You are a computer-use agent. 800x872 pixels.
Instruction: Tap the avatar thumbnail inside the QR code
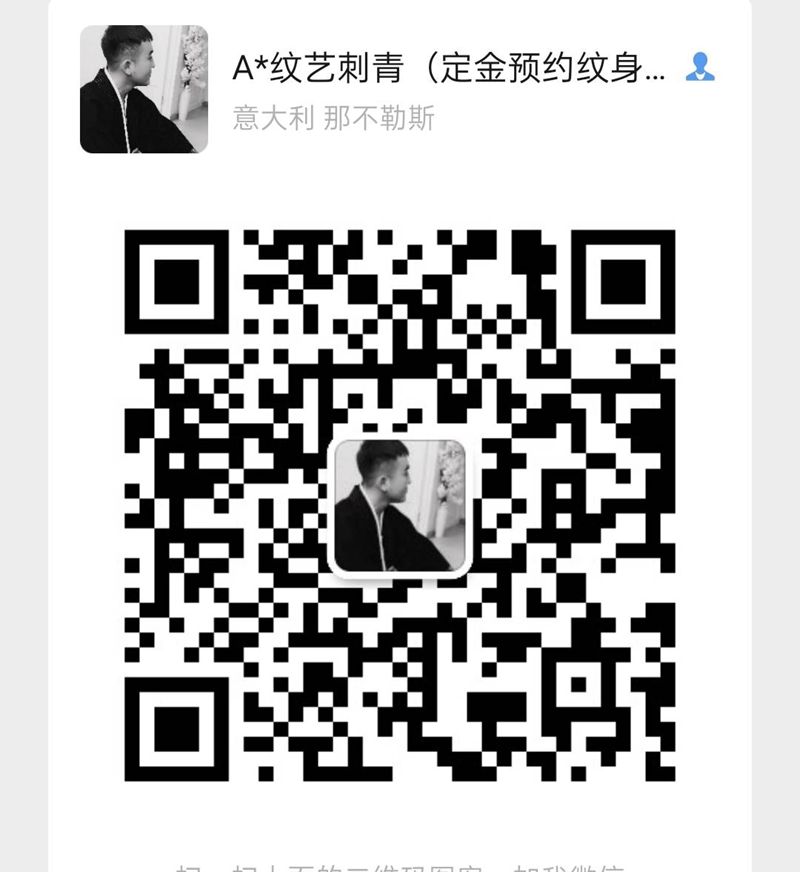pos(400,507)
